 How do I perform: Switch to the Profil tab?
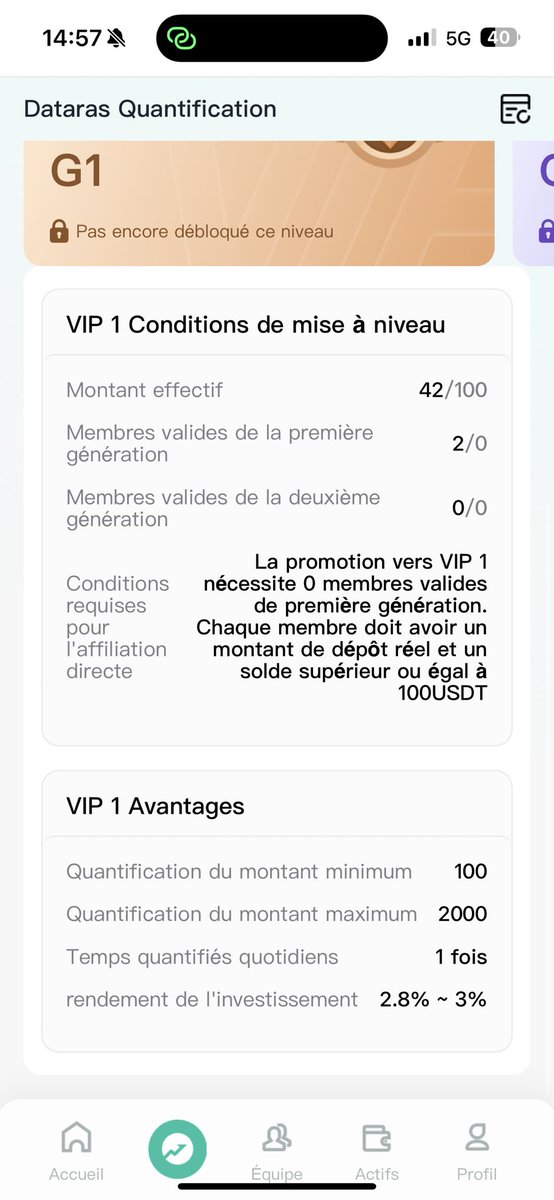(477, 1151)
